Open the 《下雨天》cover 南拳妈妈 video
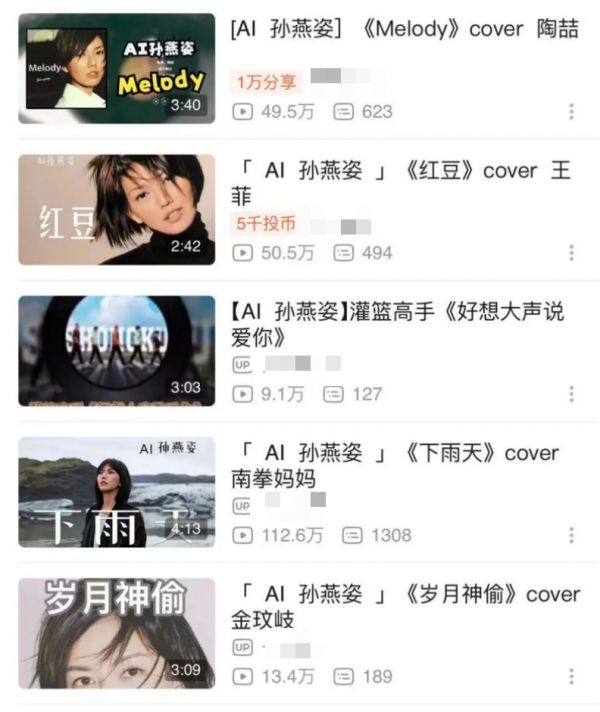The height and width of the screenshot is (712, 600). [x=116, y=491]
